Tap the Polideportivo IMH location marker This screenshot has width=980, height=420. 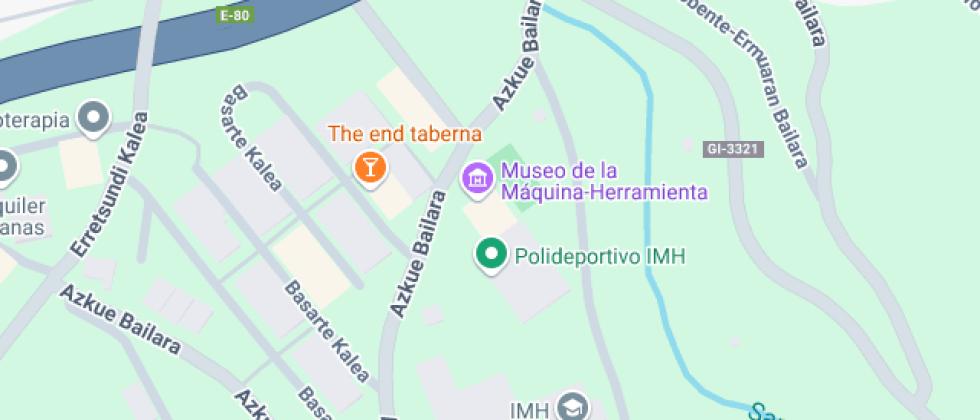[490, 255]
